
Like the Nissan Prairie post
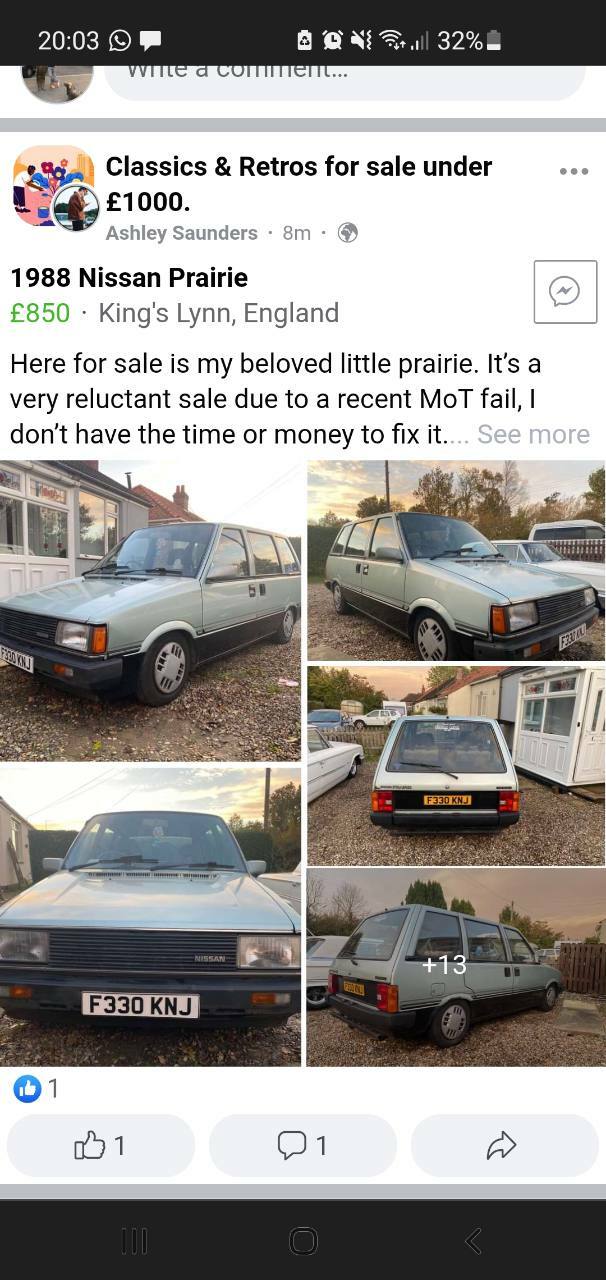[x=101, y=1145]
